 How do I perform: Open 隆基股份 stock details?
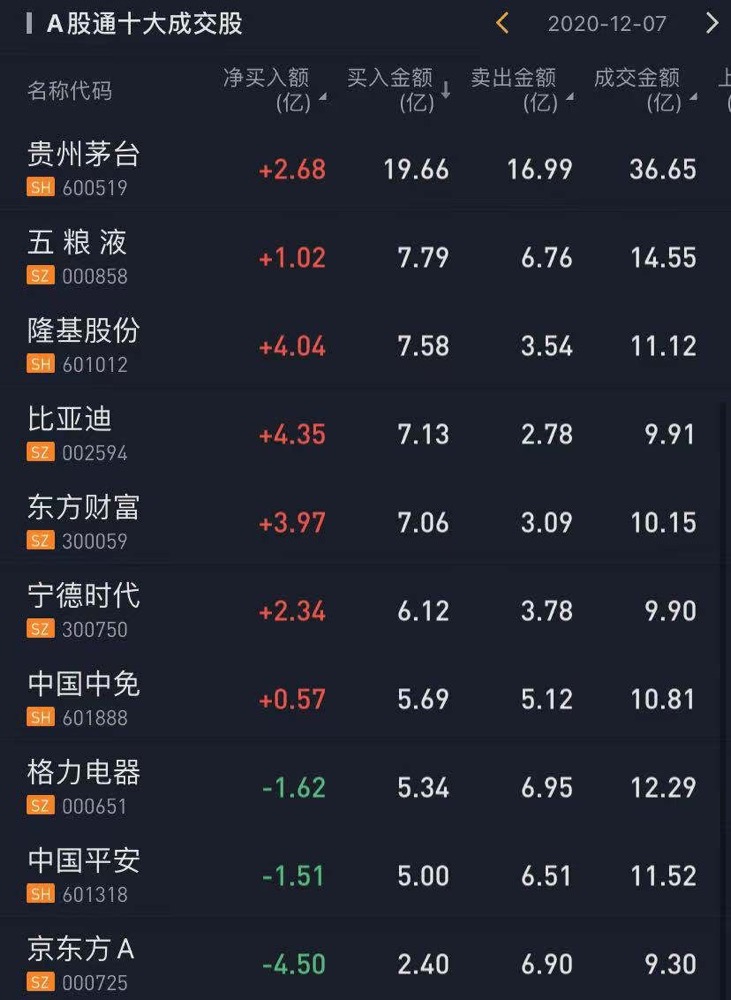coord(84,344)
